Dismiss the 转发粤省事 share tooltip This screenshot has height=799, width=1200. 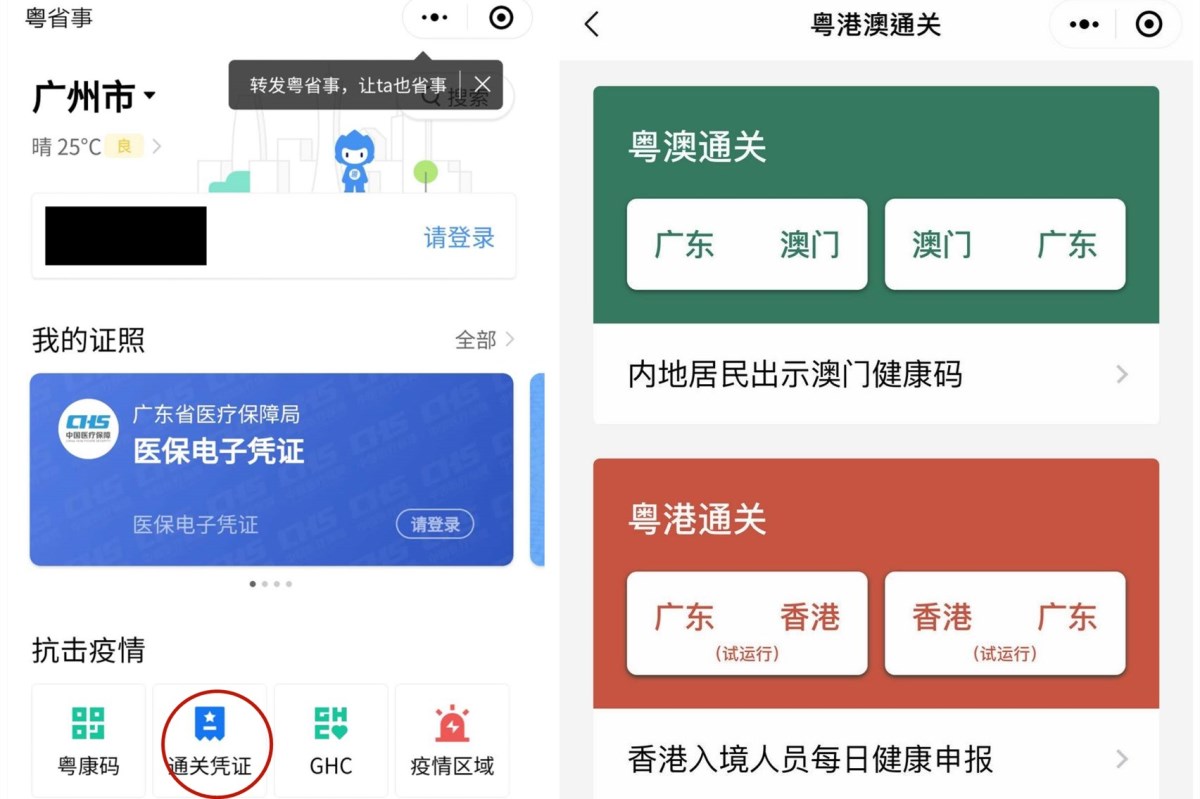pos(482,85)
